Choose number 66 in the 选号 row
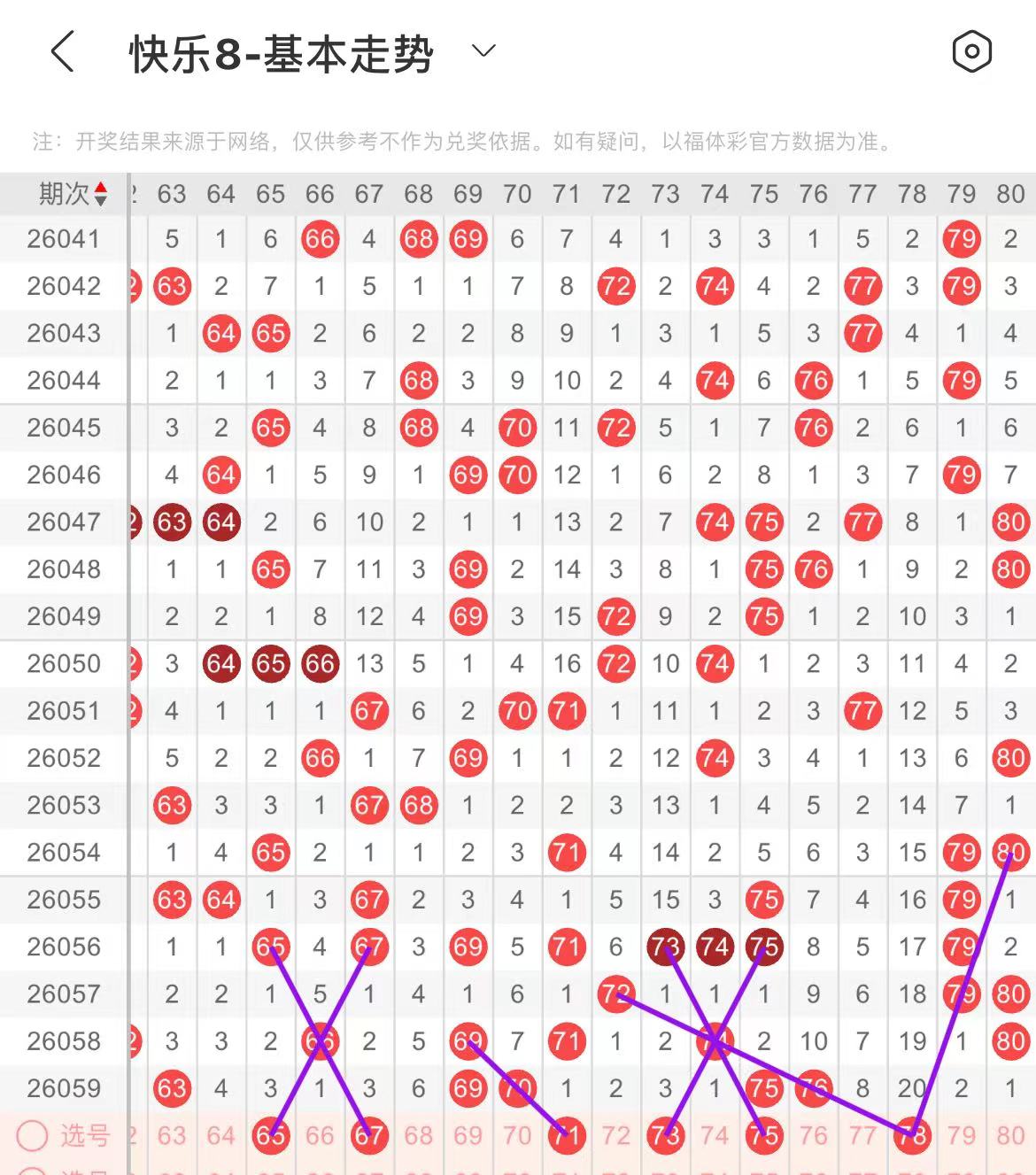1036x1175 pixels. (320, 1135)
